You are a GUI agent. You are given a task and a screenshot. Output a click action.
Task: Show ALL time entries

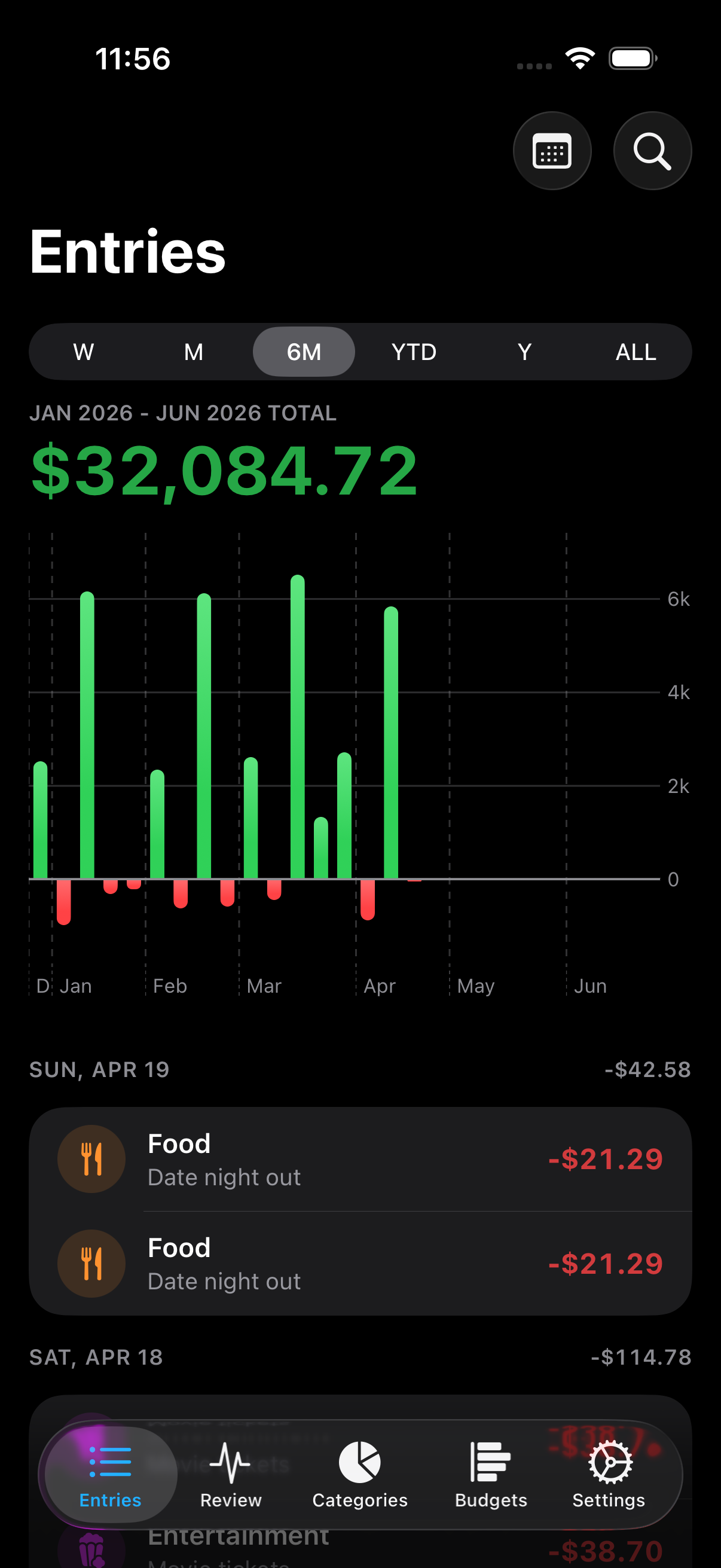636,352
